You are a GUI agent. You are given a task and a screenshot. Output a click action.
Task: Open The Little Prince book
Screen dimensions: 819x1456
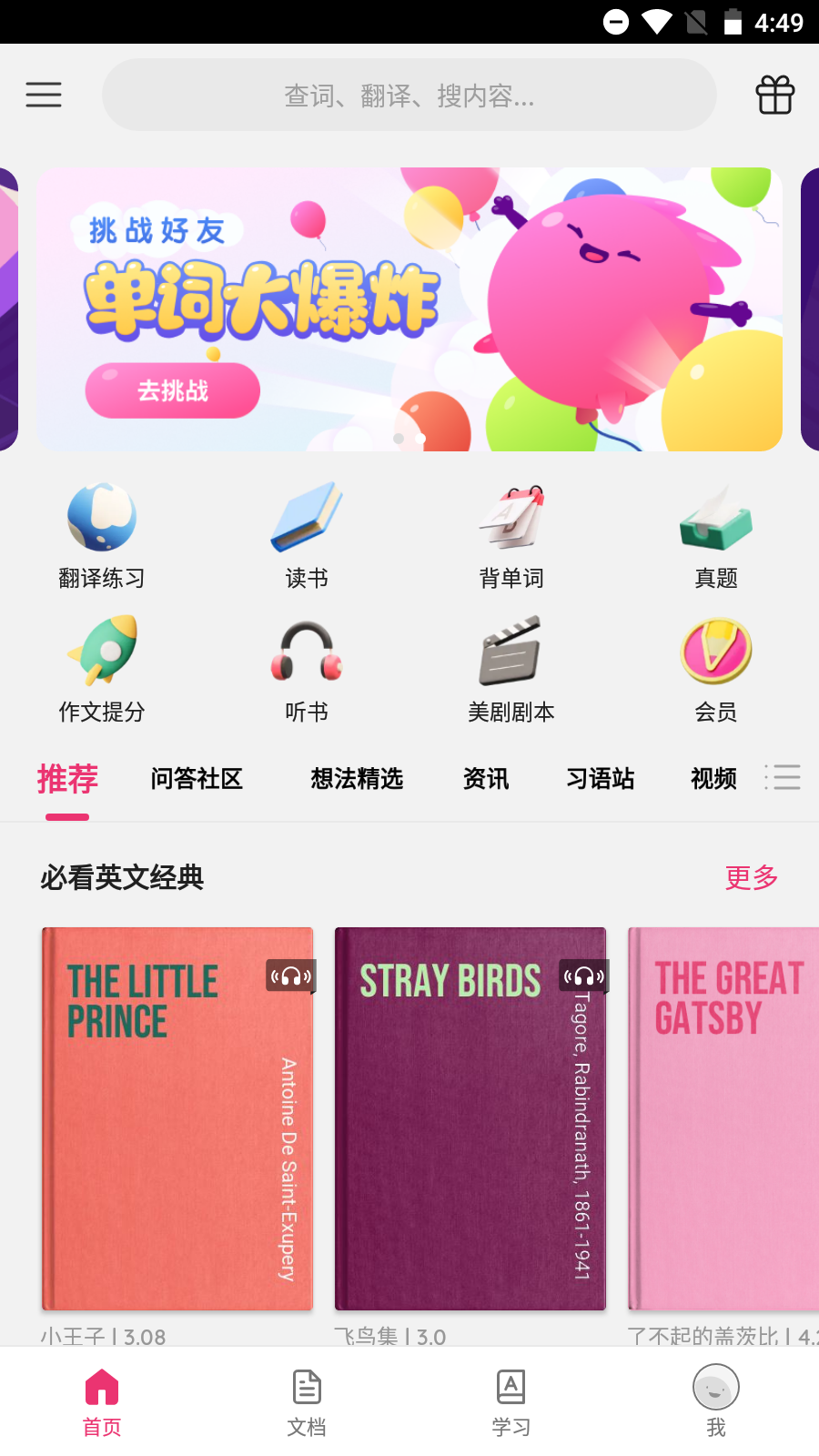tap(177, 1119)
